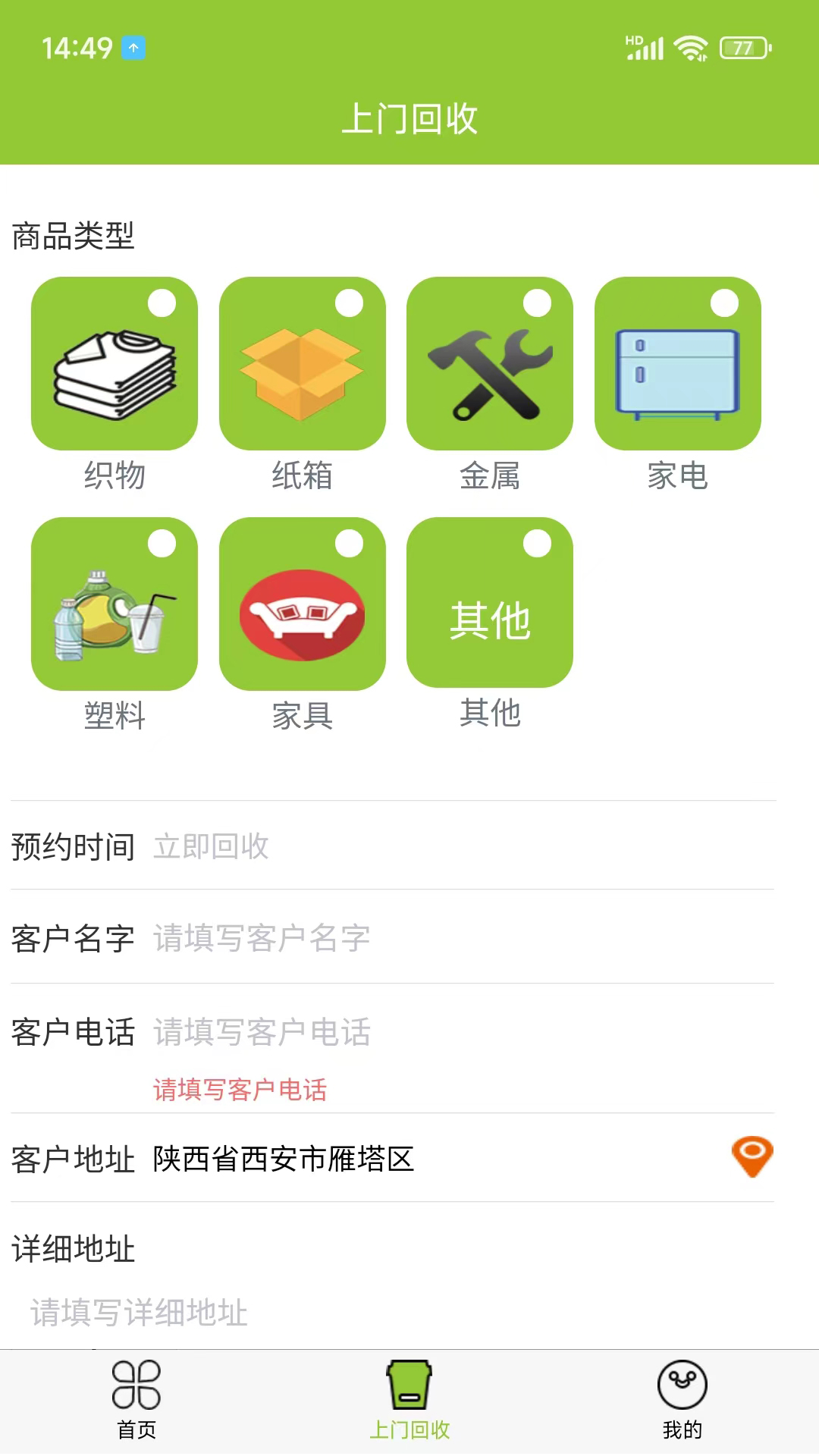Select the 家具 furniture tile
Viewport: 819px width, 1456px height.
tap(303, 604)
